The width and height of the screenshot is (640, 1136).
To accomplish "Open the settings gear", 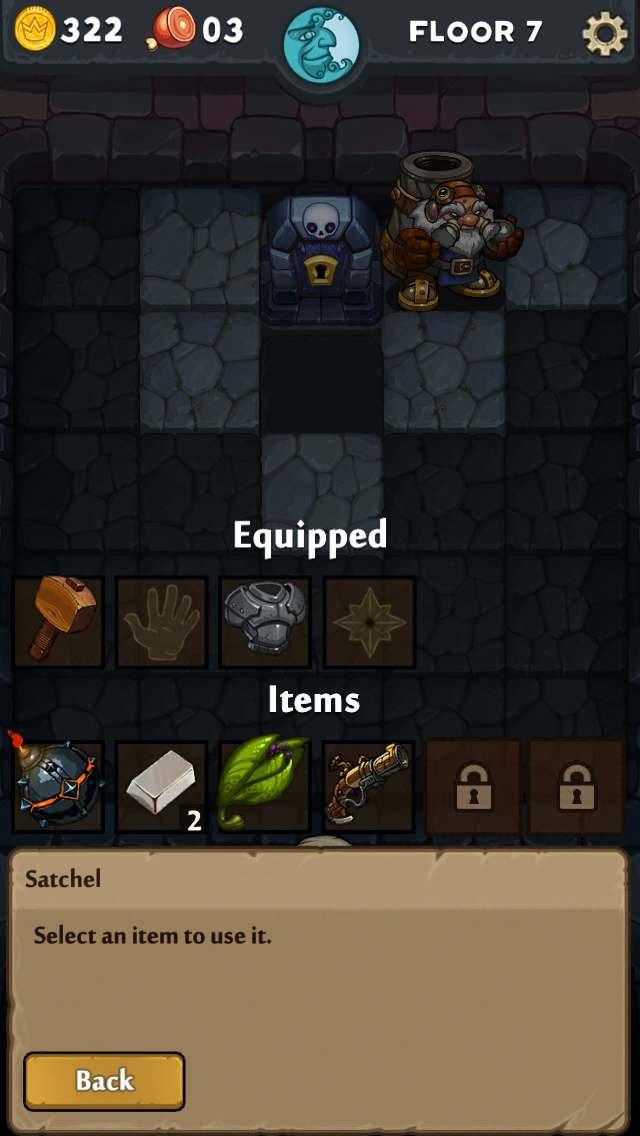I will (604, 33).
